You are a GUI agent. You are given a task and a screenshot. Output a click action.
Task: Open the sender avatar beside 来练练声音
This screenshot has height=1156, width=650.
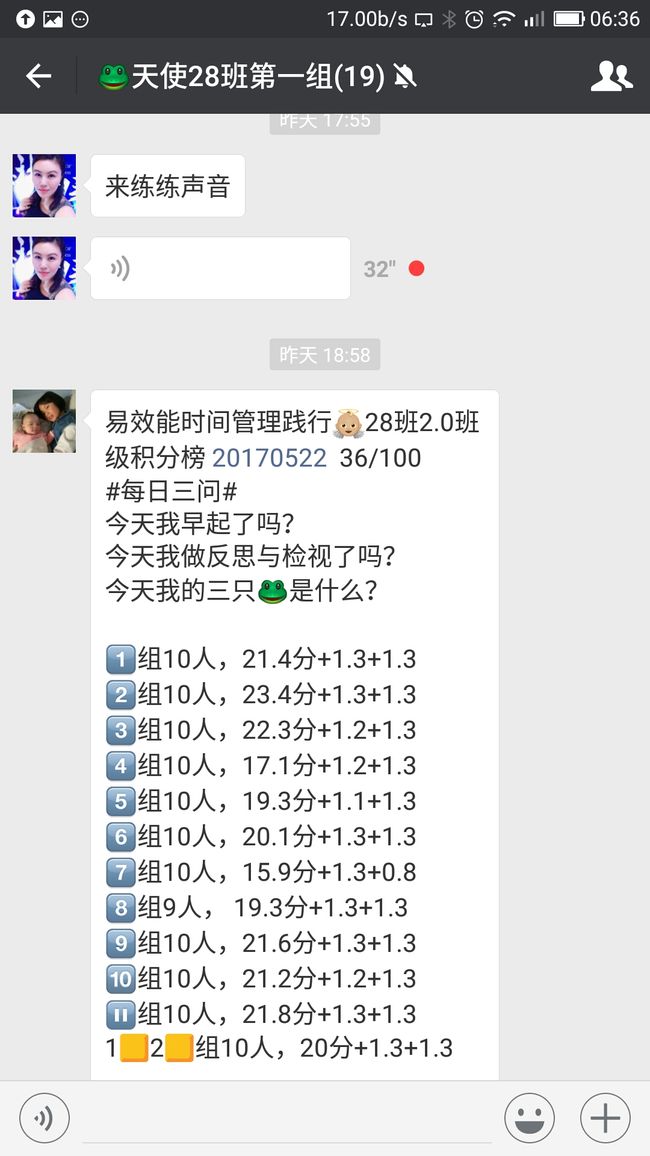44,186
